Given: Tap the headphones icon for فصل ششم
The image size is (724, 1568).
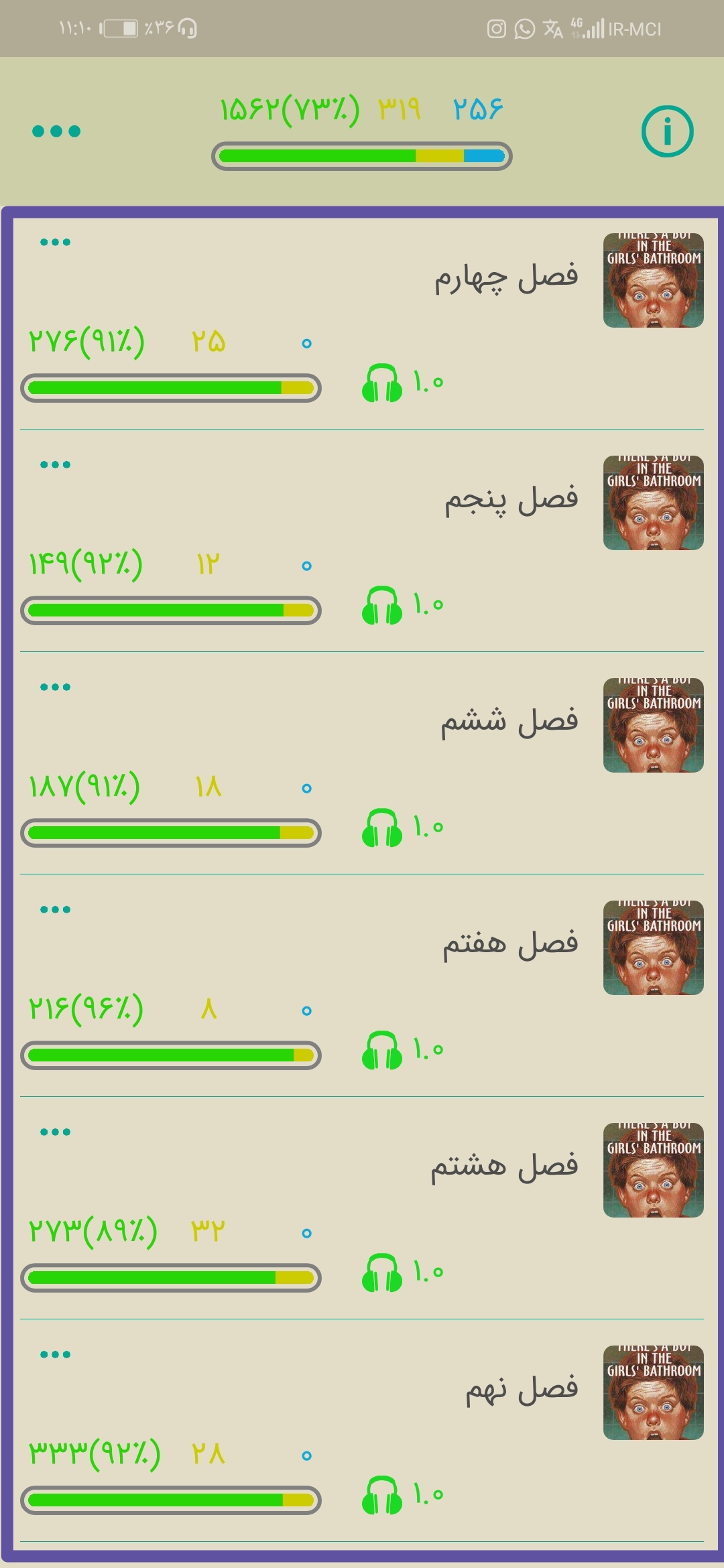Looking at the screenshot, I should click(382, 828).
